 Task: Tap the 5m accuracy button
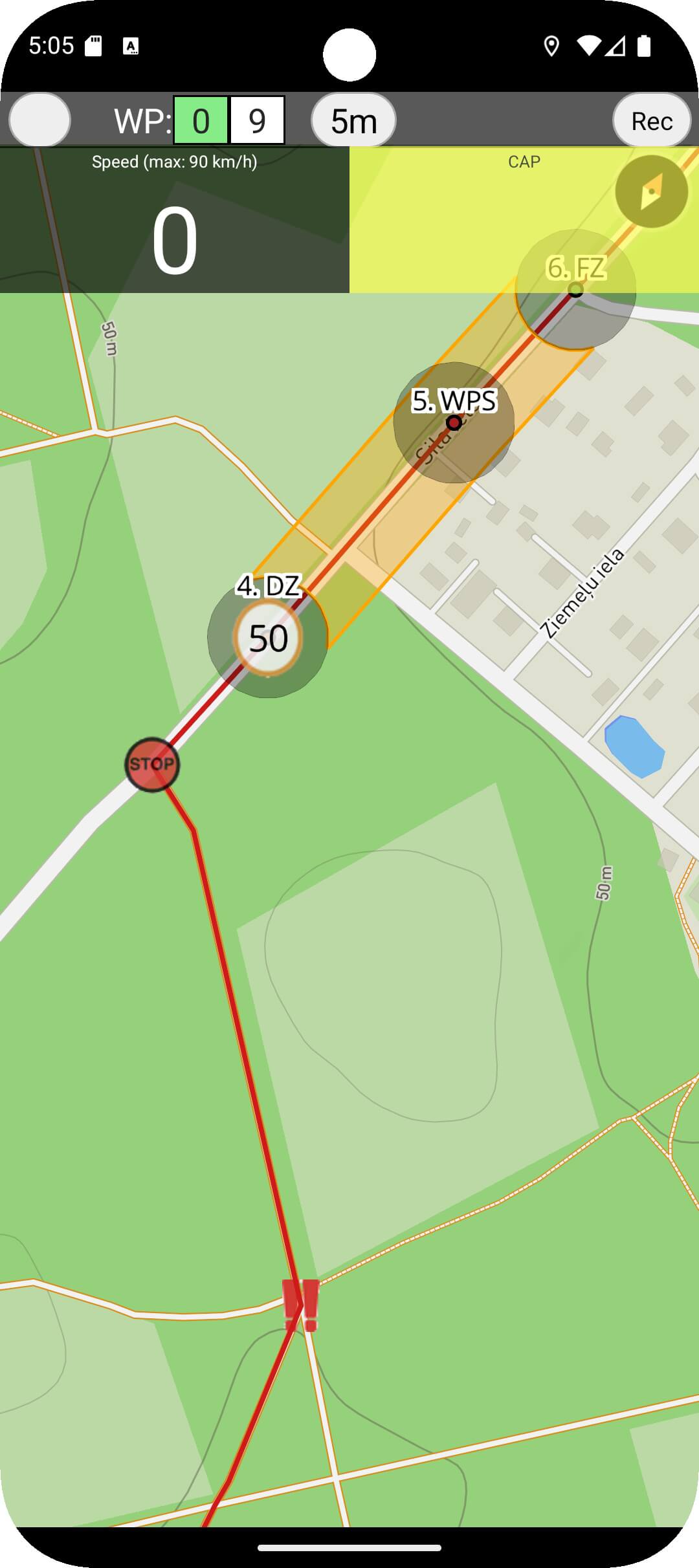[353, 121]
